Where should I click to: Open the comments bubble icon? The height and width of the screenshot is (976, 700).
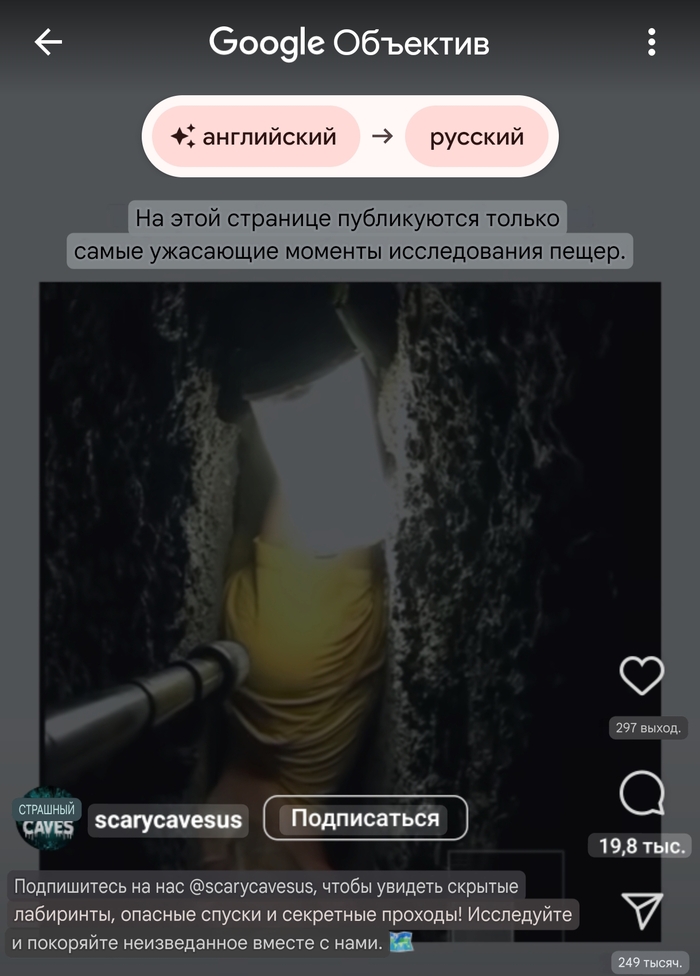click(641, 795)
